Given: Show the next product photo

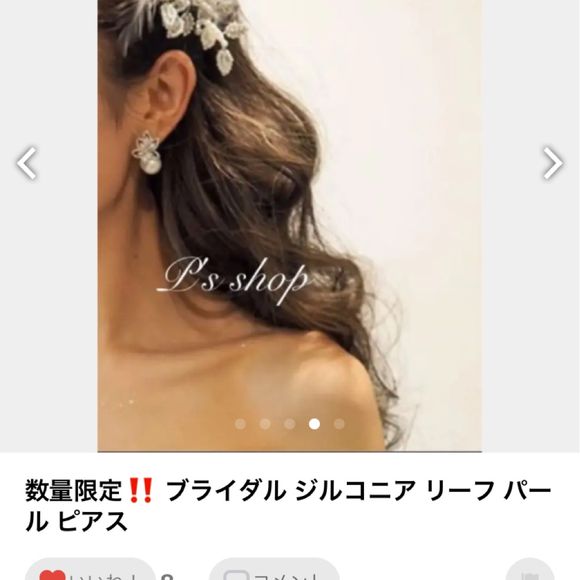Looking at the screenshot, I should coord(553,163).
